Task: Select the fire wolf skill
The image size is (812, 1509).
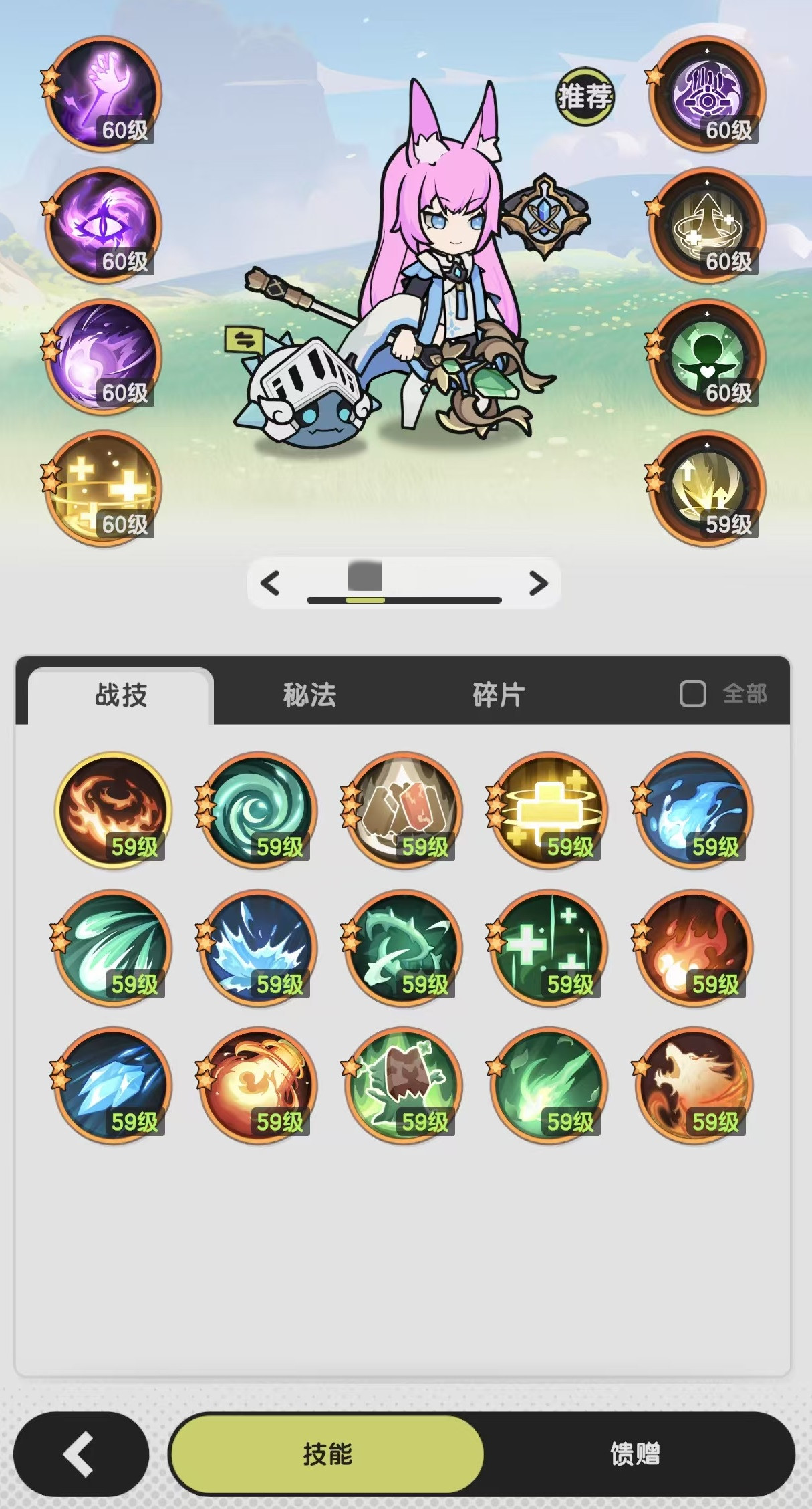Action: pos(694,1084)
